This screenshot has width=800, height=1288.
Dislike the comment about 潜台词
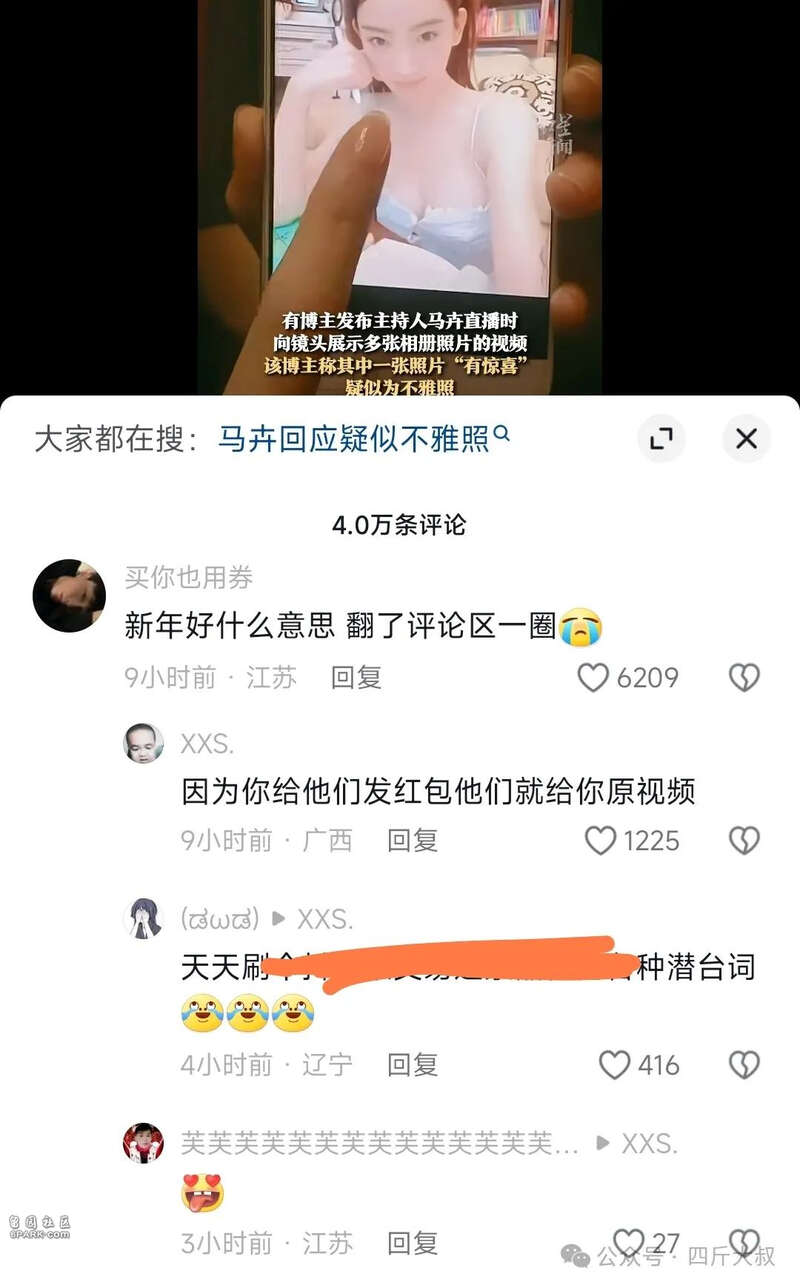[x=744, y=1065]
